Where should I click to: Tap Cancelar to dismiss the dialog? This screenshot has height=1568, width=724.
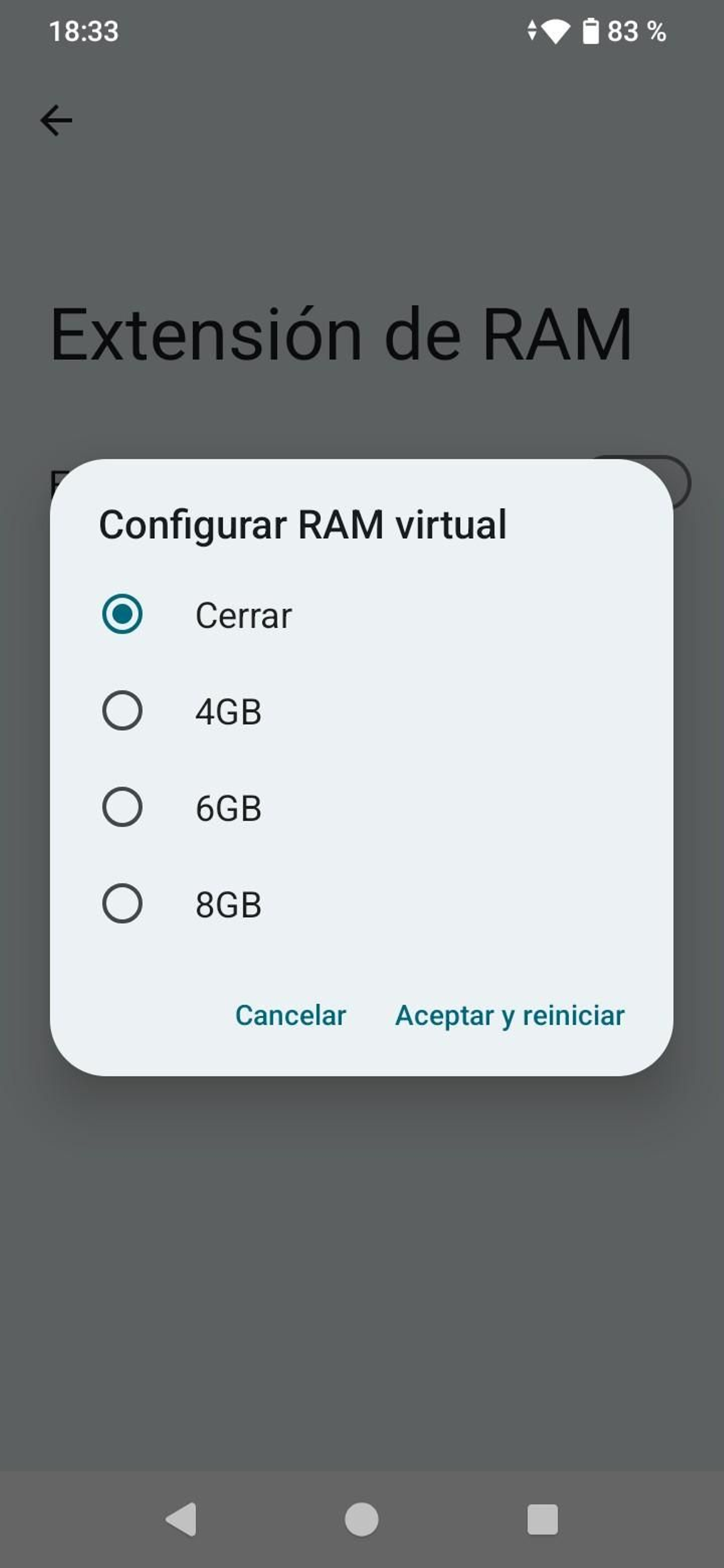(x=291, y=1015)
